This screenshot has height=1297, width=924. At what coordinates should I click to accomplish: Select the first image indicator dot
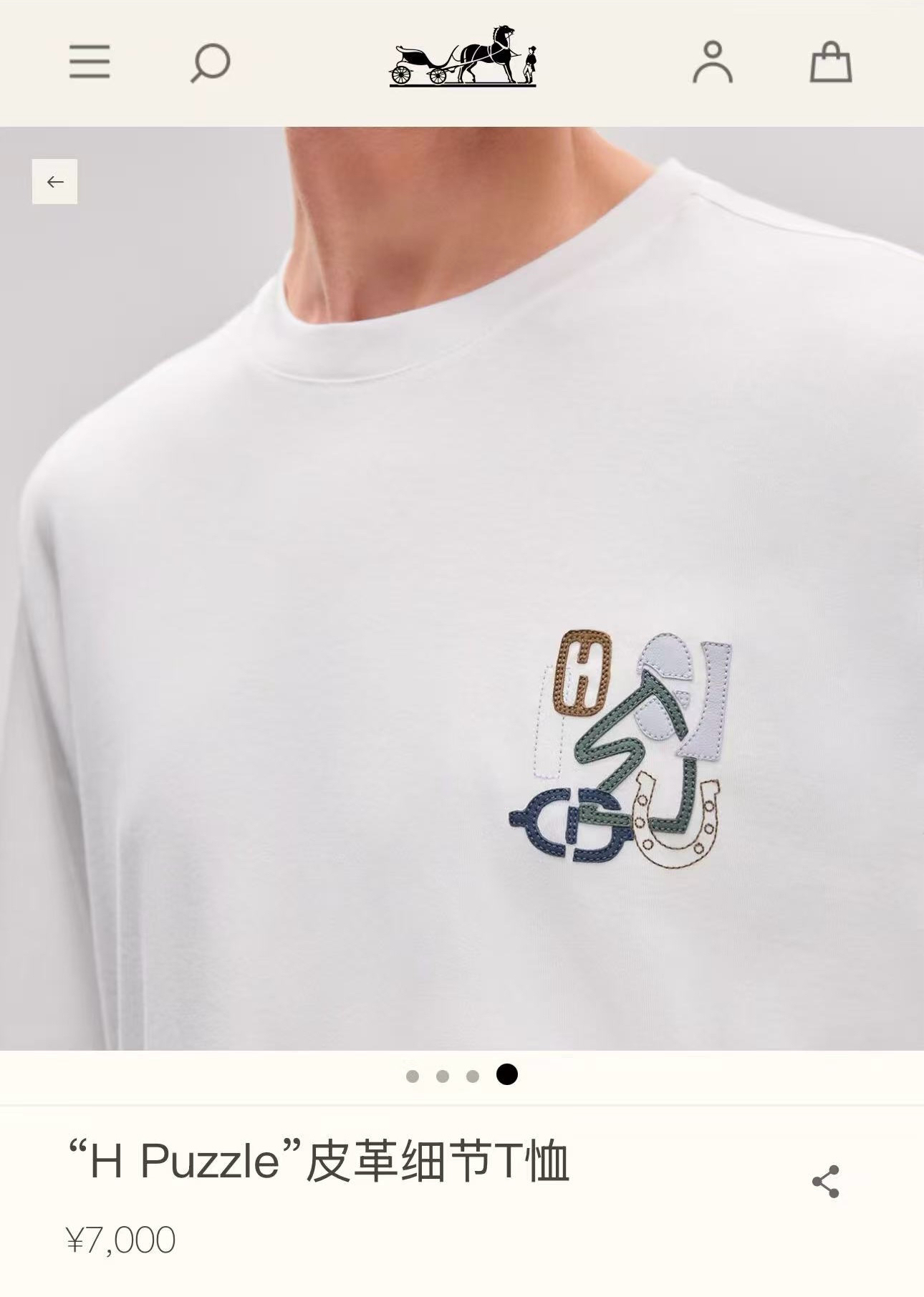point(412,1076)
